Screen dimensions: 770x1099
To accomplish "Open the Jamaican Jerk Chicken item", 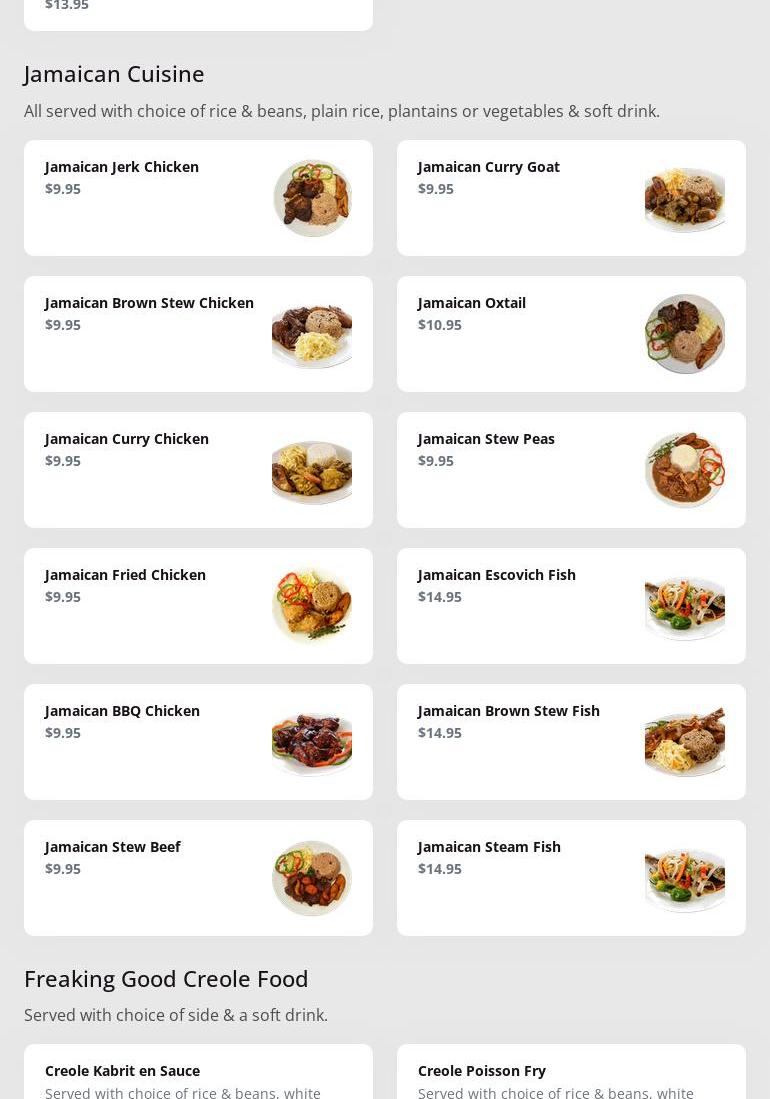I will point(198,198).
